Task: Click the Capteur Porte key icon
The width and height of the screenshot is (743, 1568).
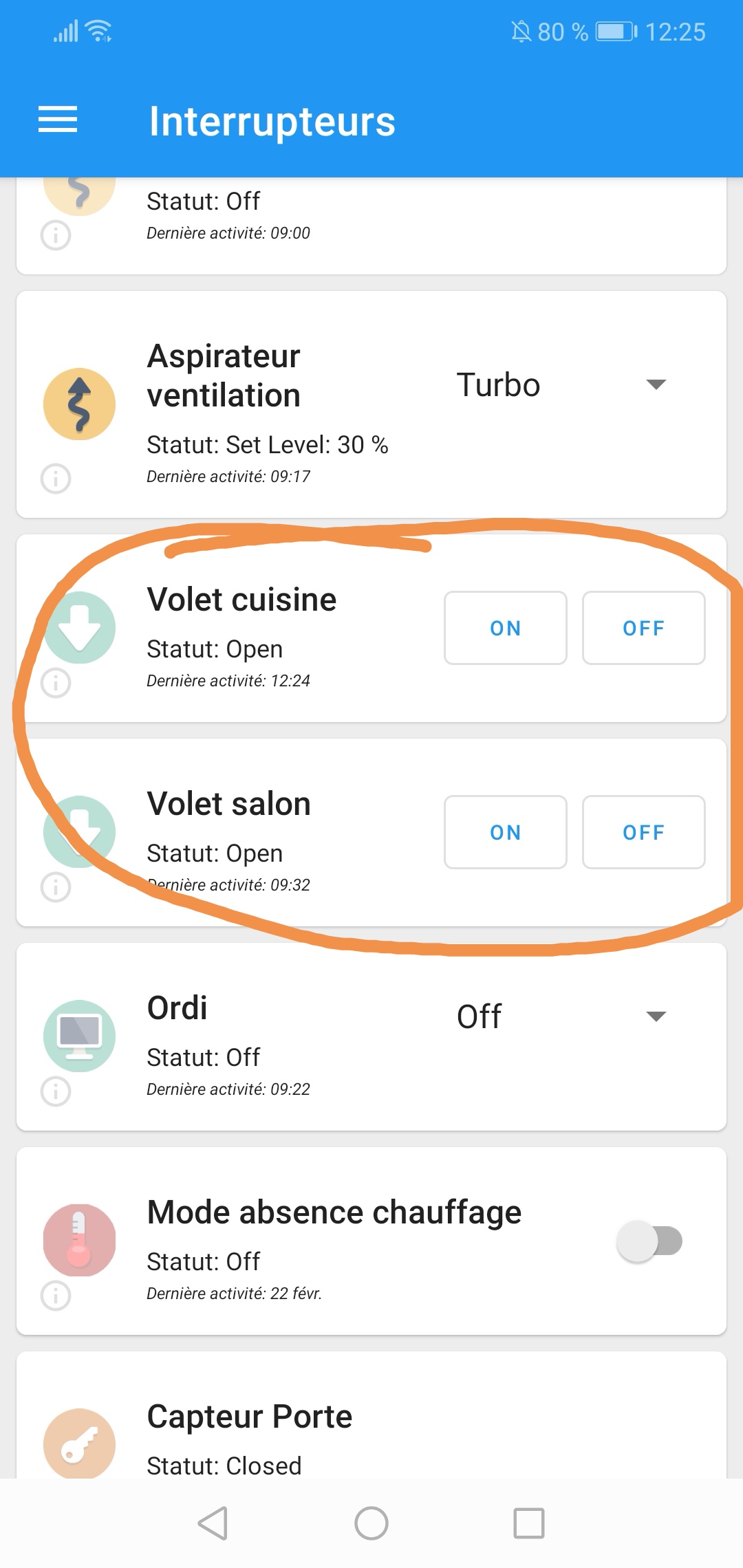Action: [79, 1444]
